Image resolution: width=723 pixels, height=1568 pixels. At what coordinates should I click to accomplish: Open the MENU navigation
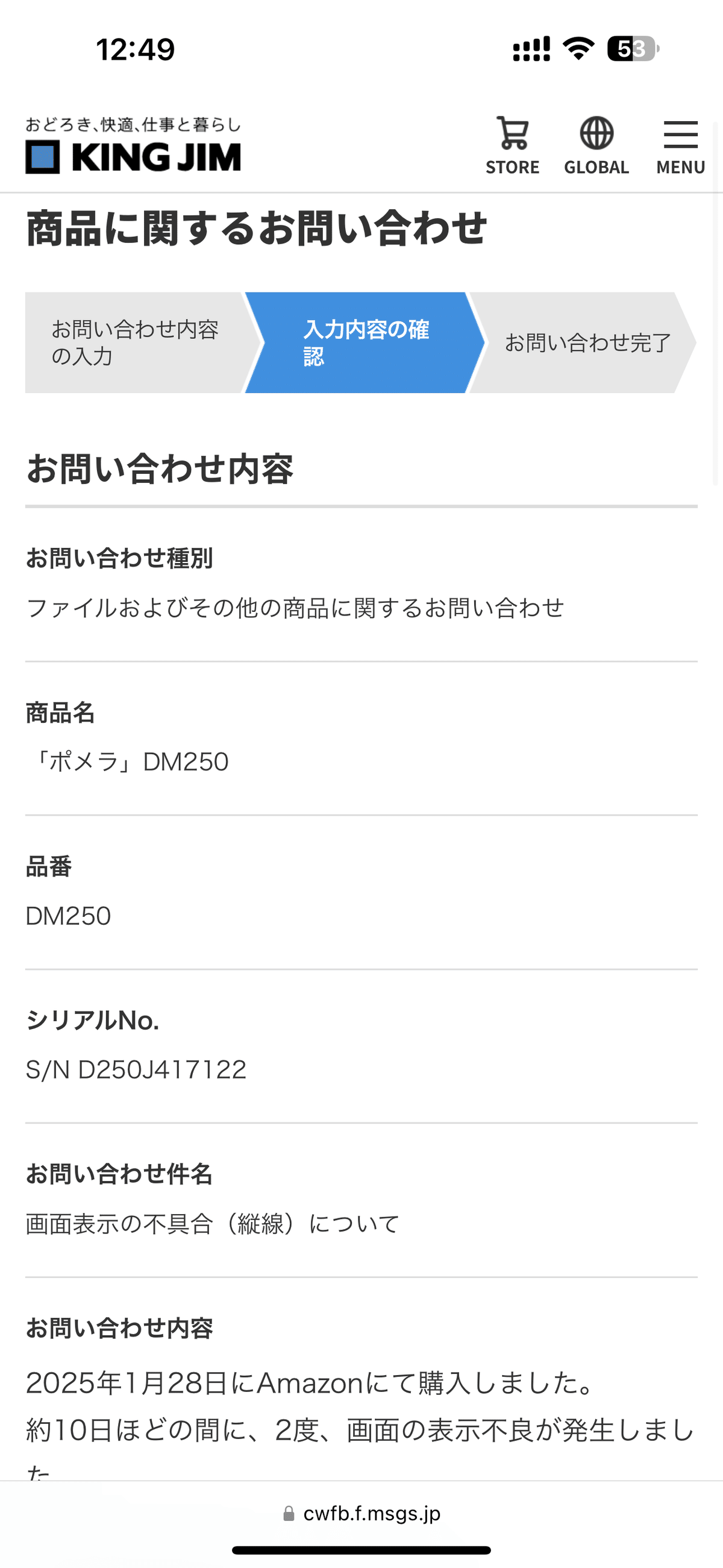(x=680, y=146)
